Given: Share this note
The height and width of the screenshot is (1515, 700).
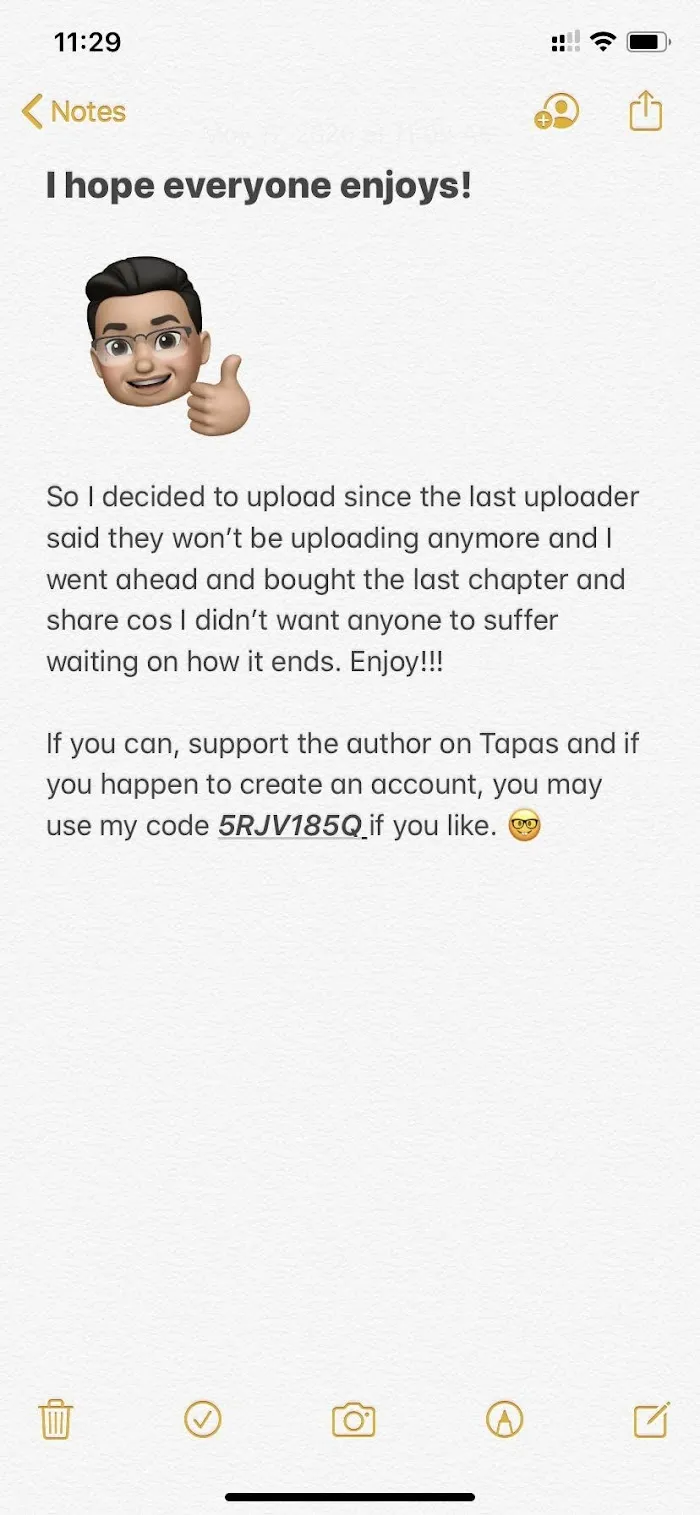Looking at the screenshot, I should pos(646,110).
